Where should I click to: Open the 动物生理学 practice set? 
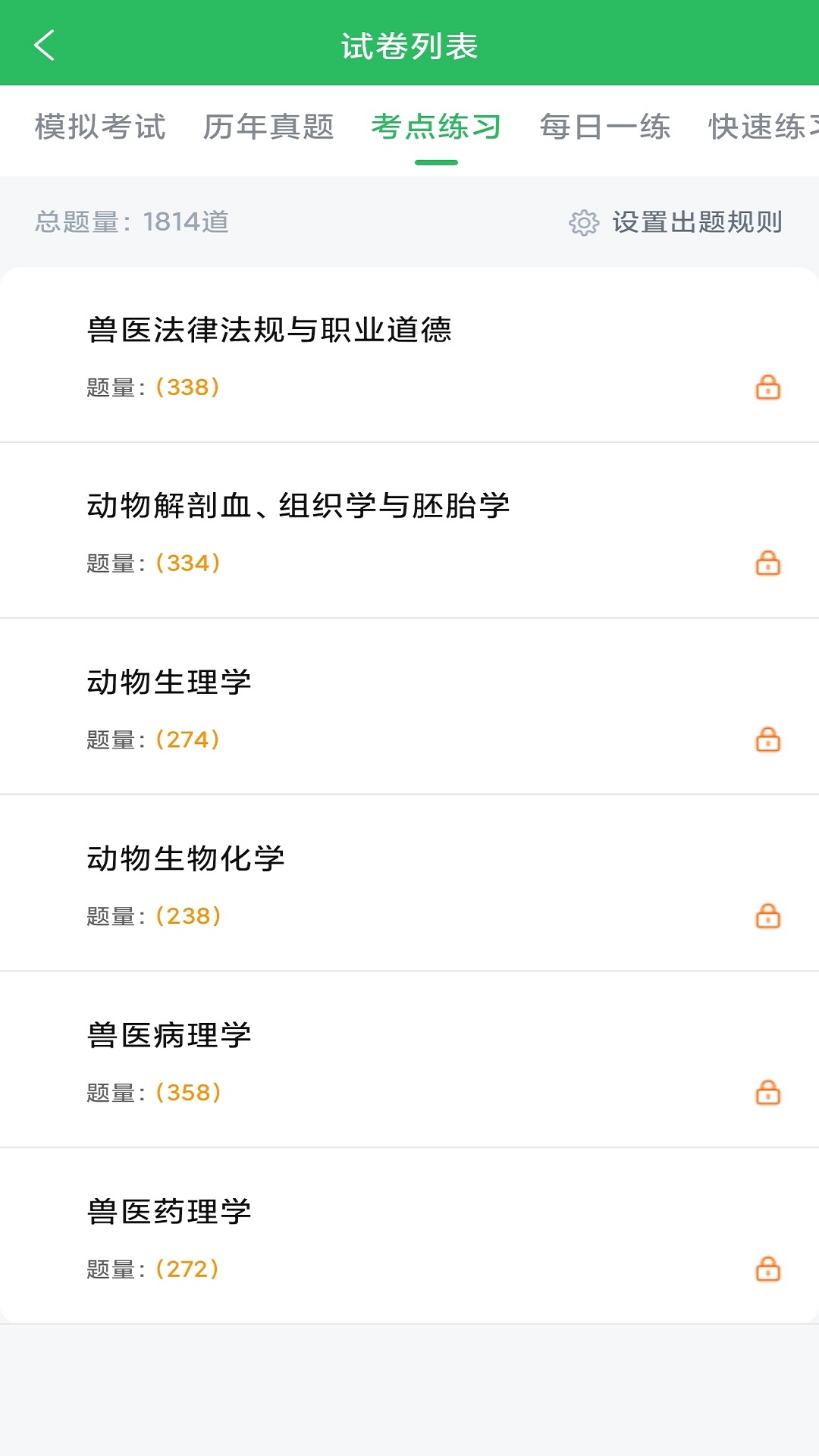[x=409, y=707]
